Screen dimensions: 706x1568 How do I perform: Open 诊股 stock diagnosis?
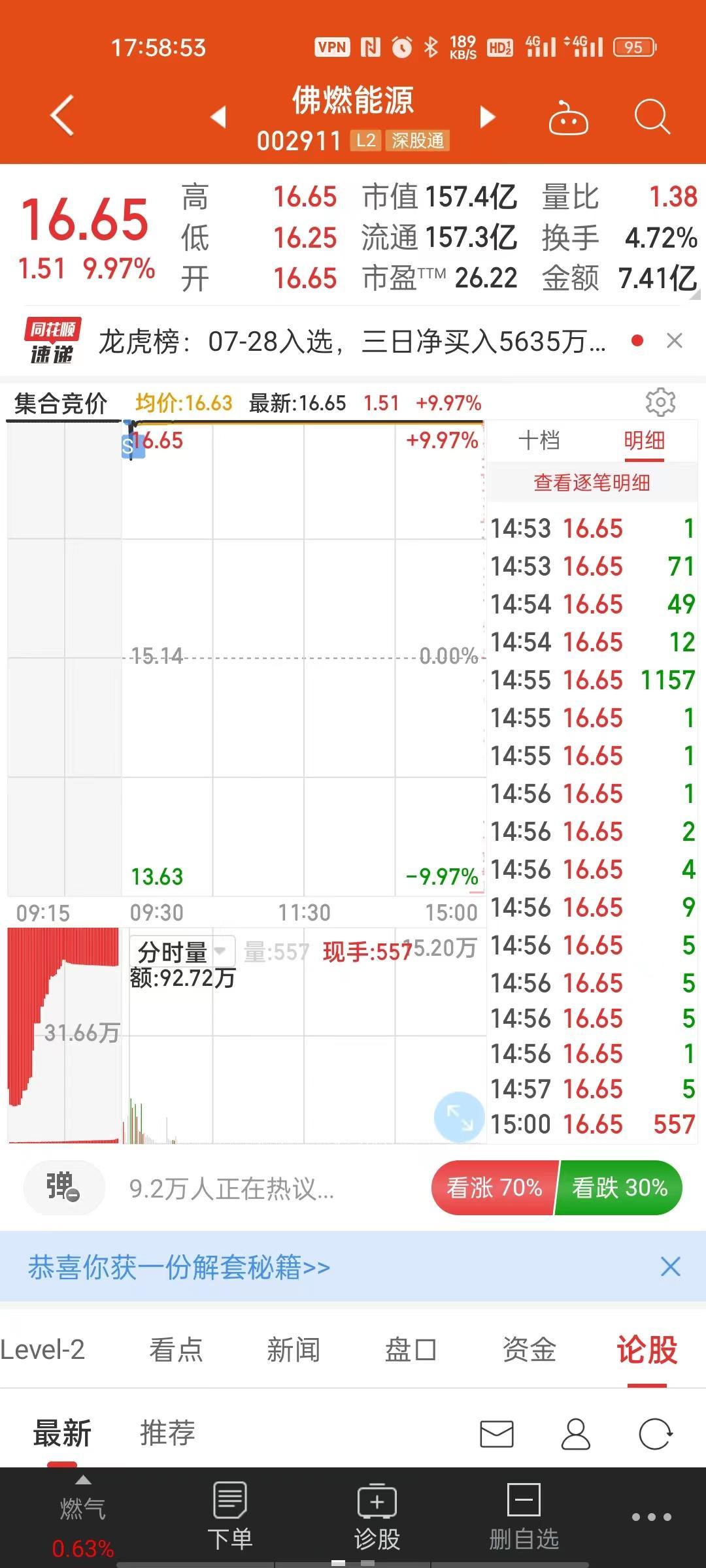(x=377, y=1517)
